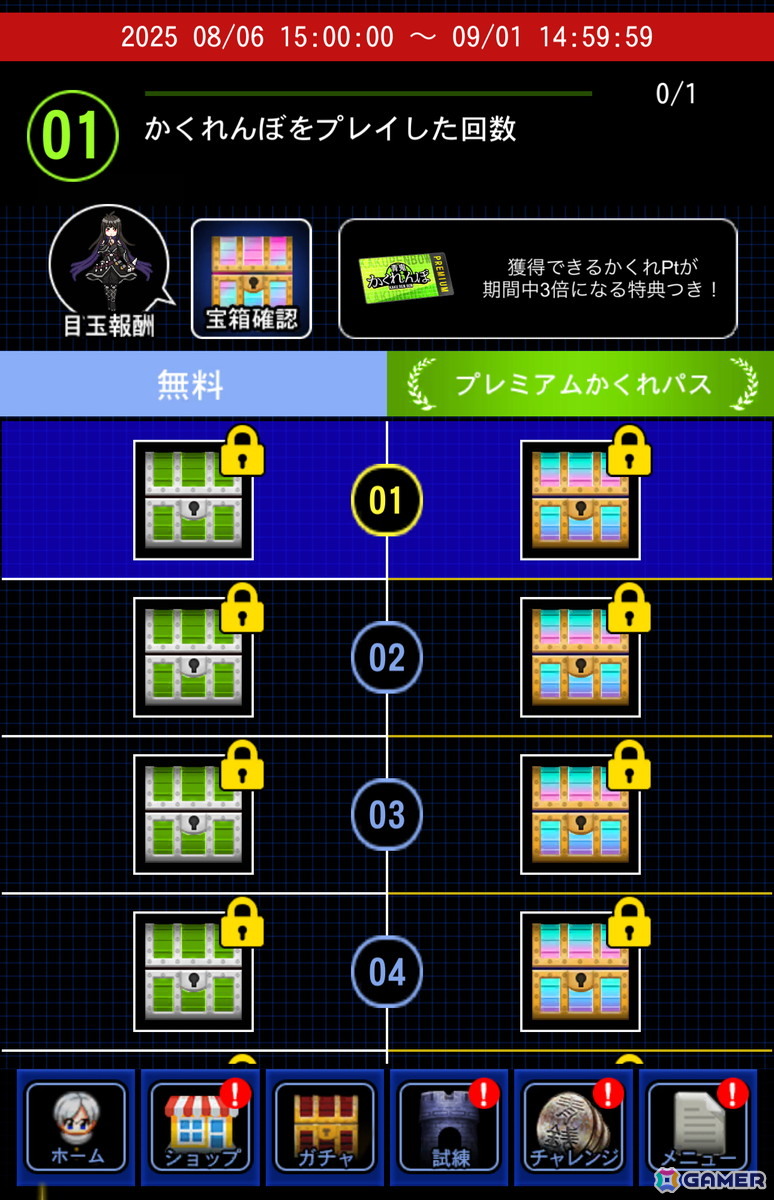Open the premium かくれんぼ pass banner
This screenshot has width=774, height=1200.
click(538, 279)
